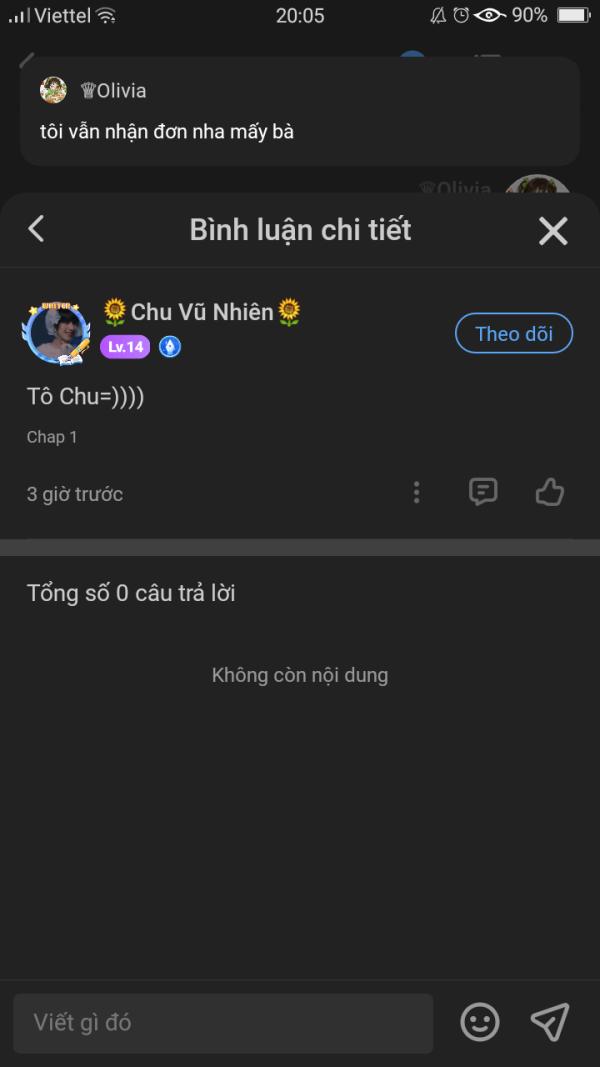Open the Olivia notification banner
The image size is (600, 1067).
point(300,111)
